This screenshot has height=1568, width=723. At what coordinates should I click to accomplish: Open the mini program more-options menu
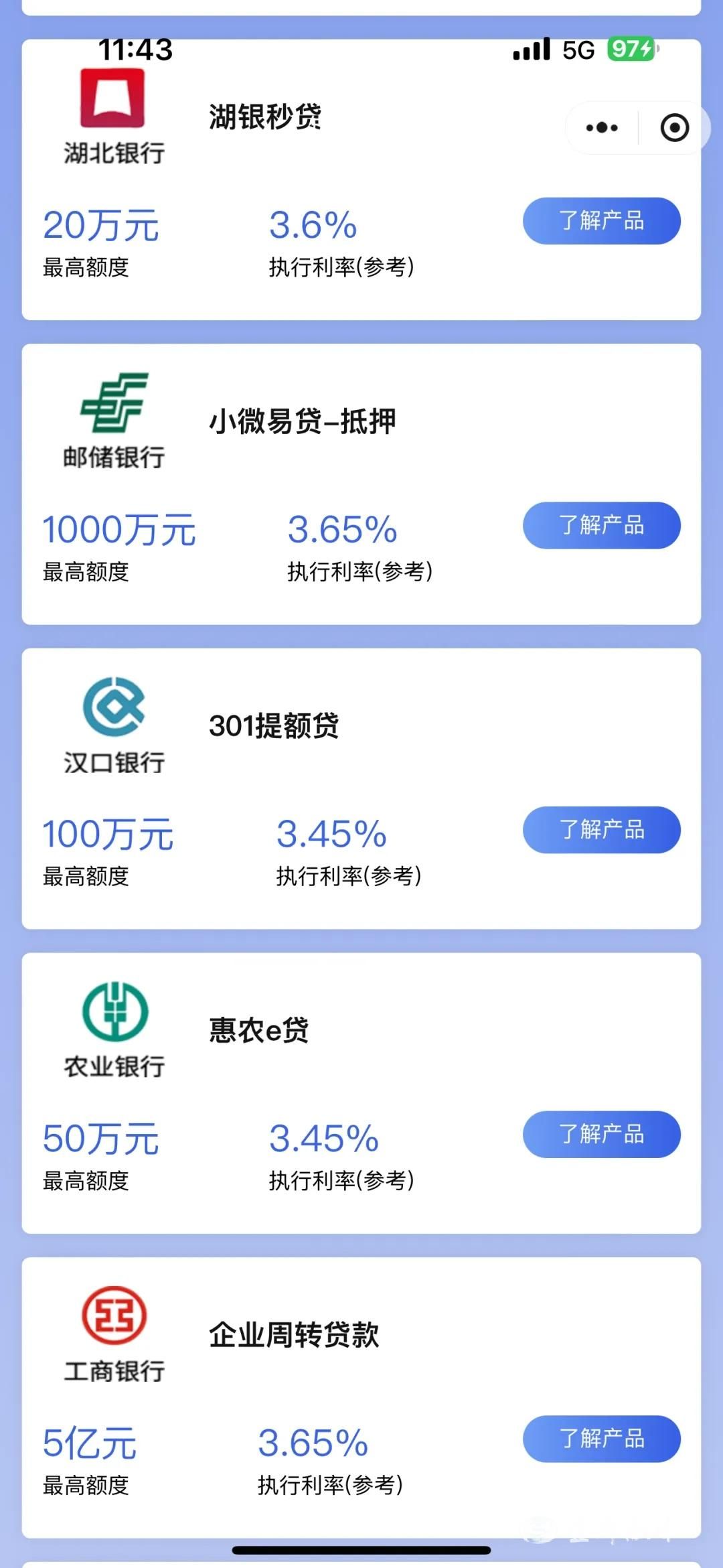pos(602,127)
